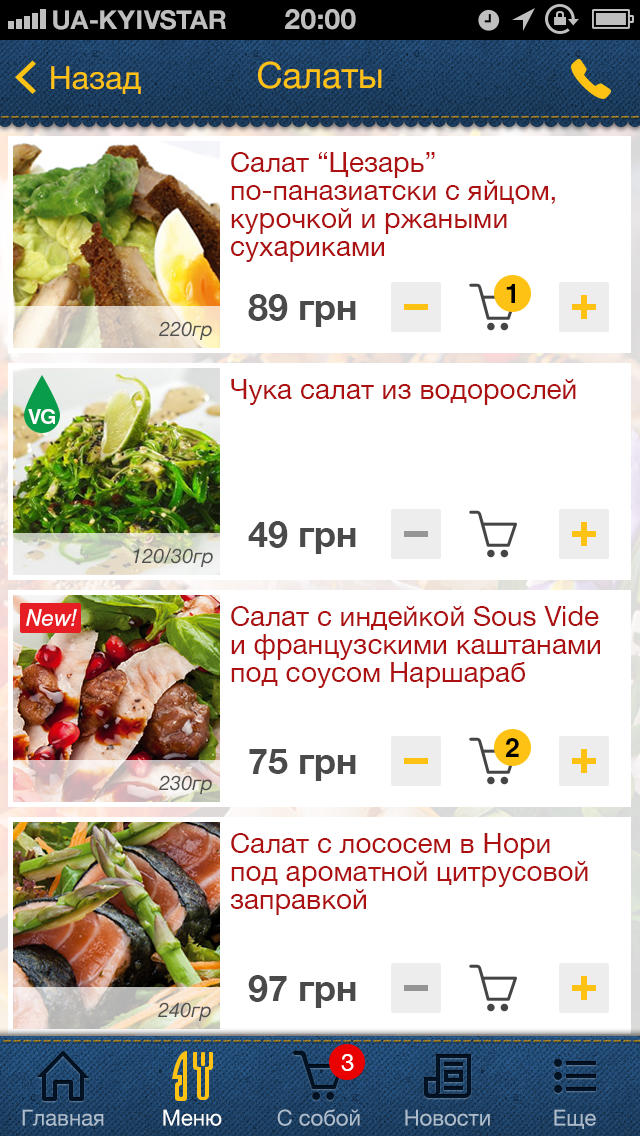The height and width of the screenshot is (1136, 640).
Task: Add the salmon in Nori salad
Action: (x=583, y=987)
